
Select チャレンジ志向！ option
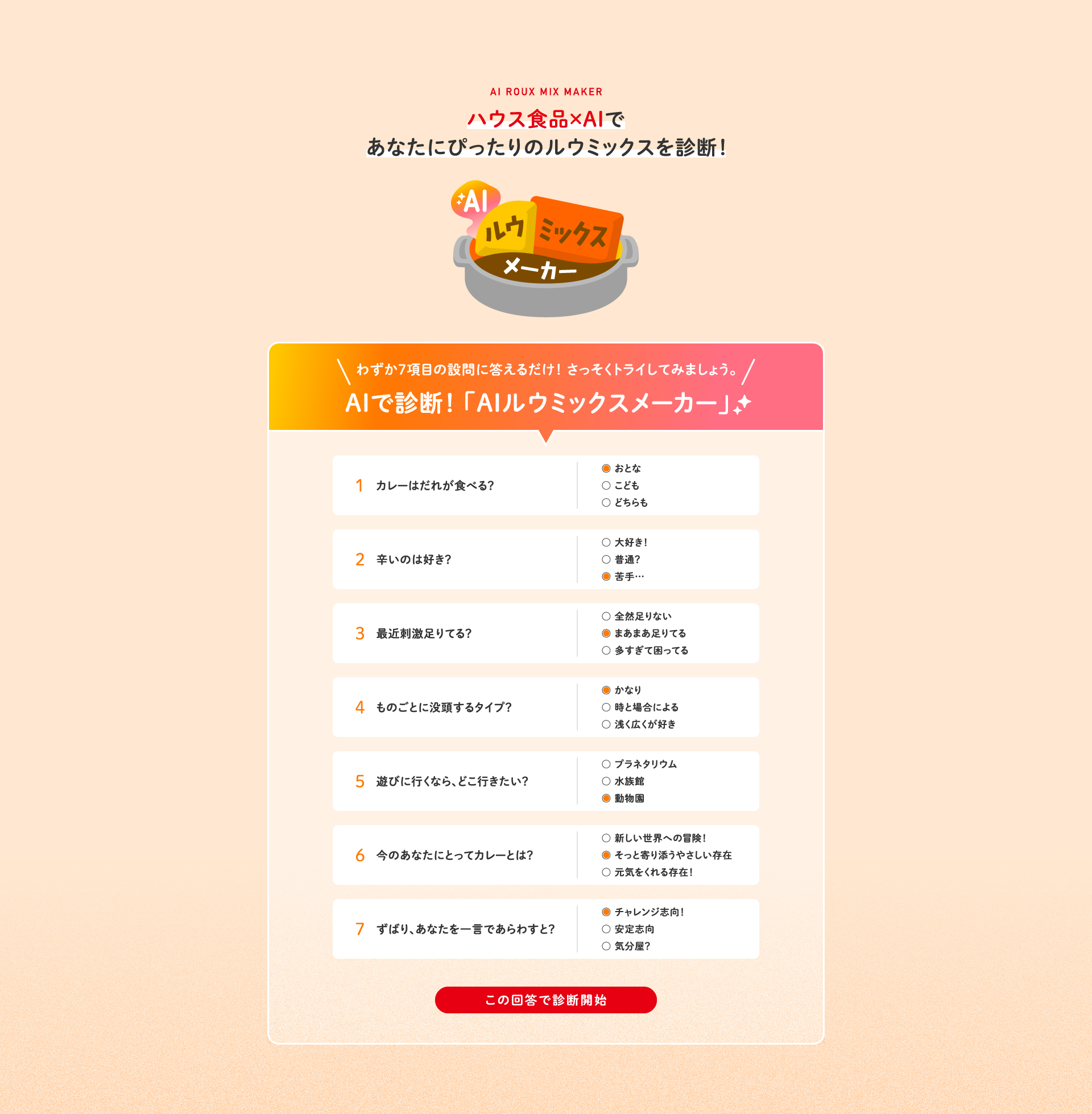(606, 912)
